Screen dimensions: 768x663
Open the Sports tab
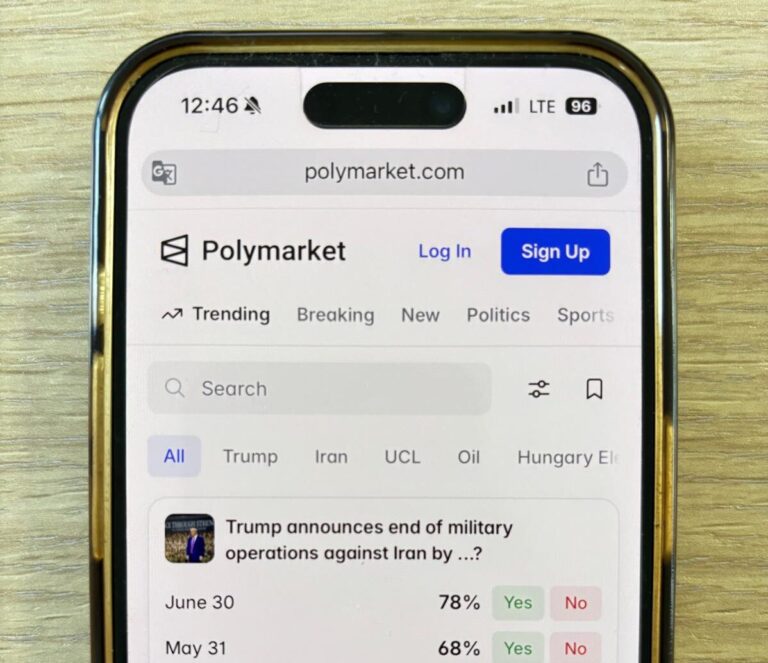(x=585, y=315)
